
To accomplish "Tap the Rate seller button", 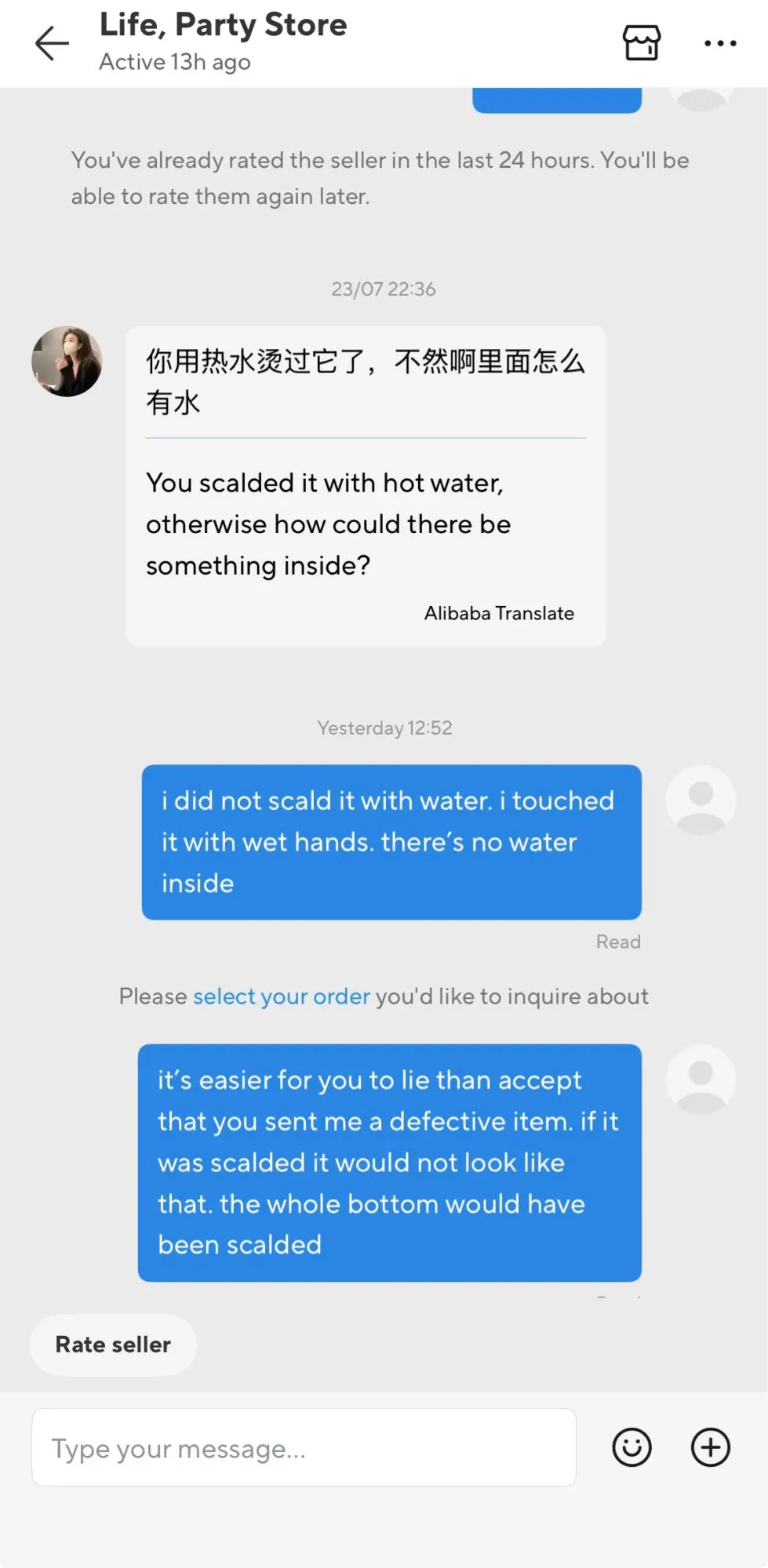I will pyautogui.click(x=113, y=1345).
